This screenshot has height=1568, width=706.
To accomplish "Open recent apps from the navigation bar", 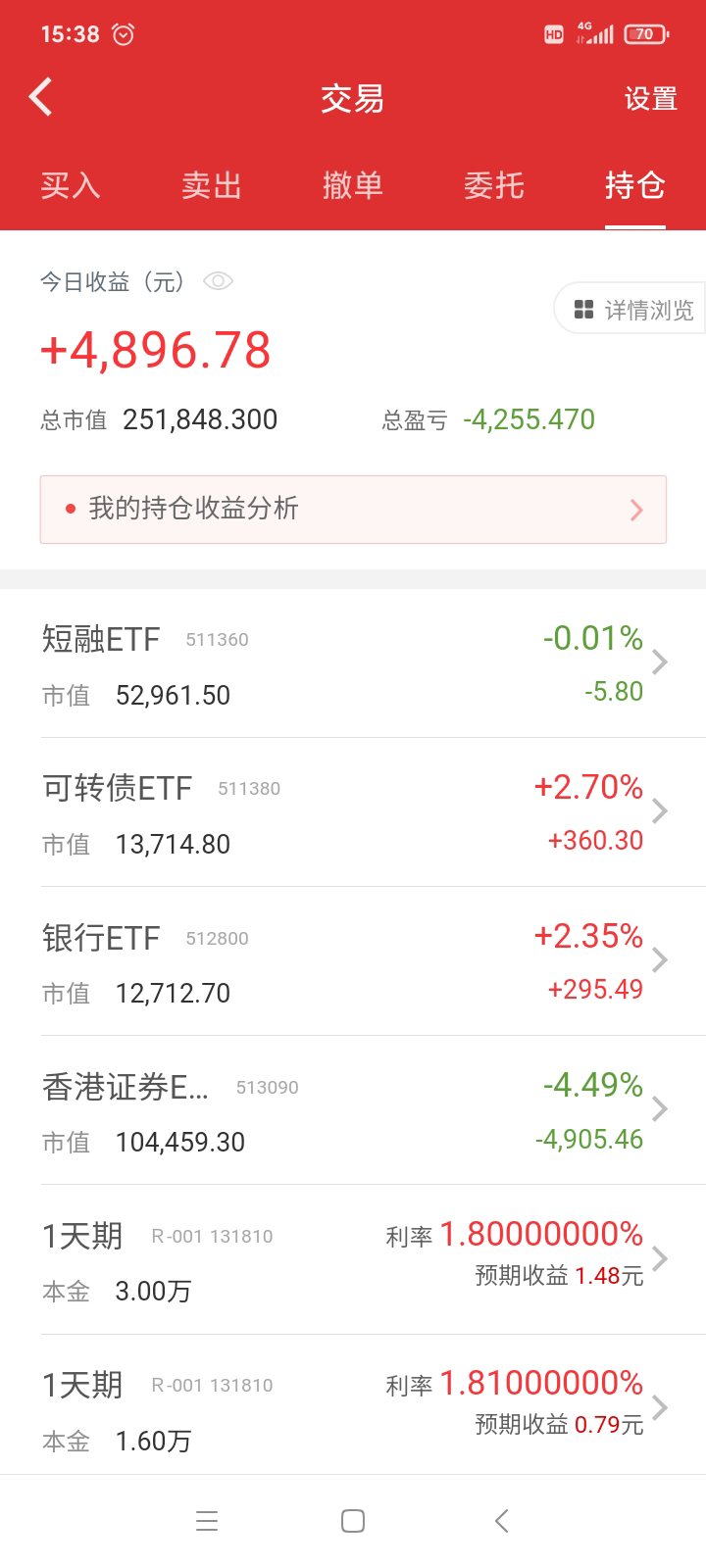I will point(207,1521).
